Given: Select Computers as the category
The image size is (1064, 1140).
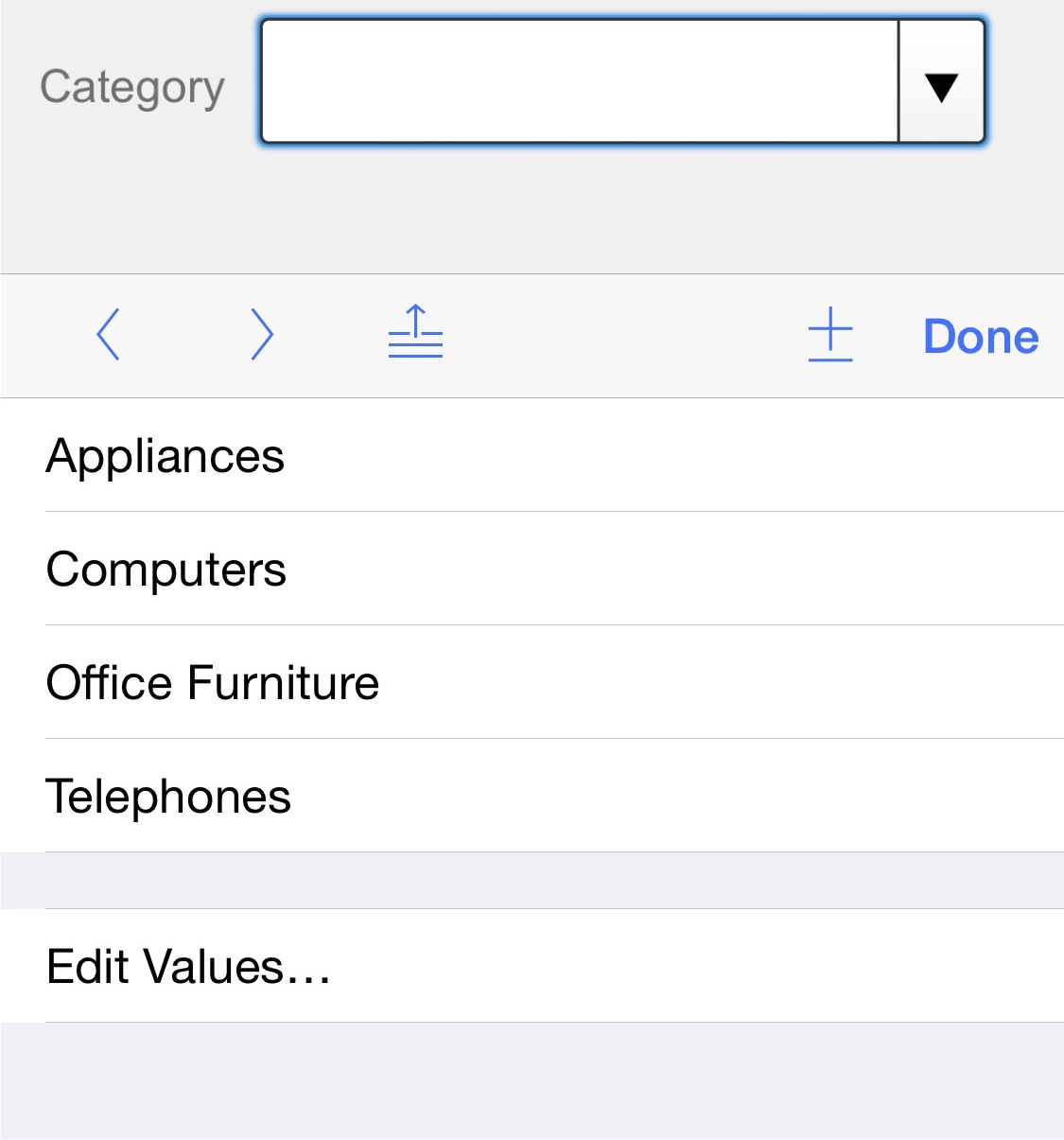Looking at the screenshot, I should [x=166, y=570].
